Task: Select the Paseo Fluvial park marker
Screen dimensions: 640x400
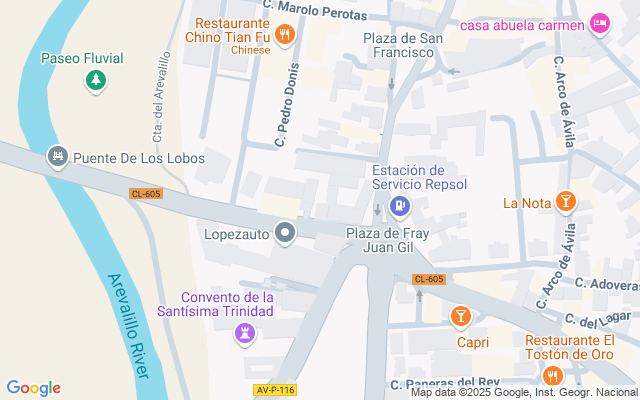Action: (95, 80)
